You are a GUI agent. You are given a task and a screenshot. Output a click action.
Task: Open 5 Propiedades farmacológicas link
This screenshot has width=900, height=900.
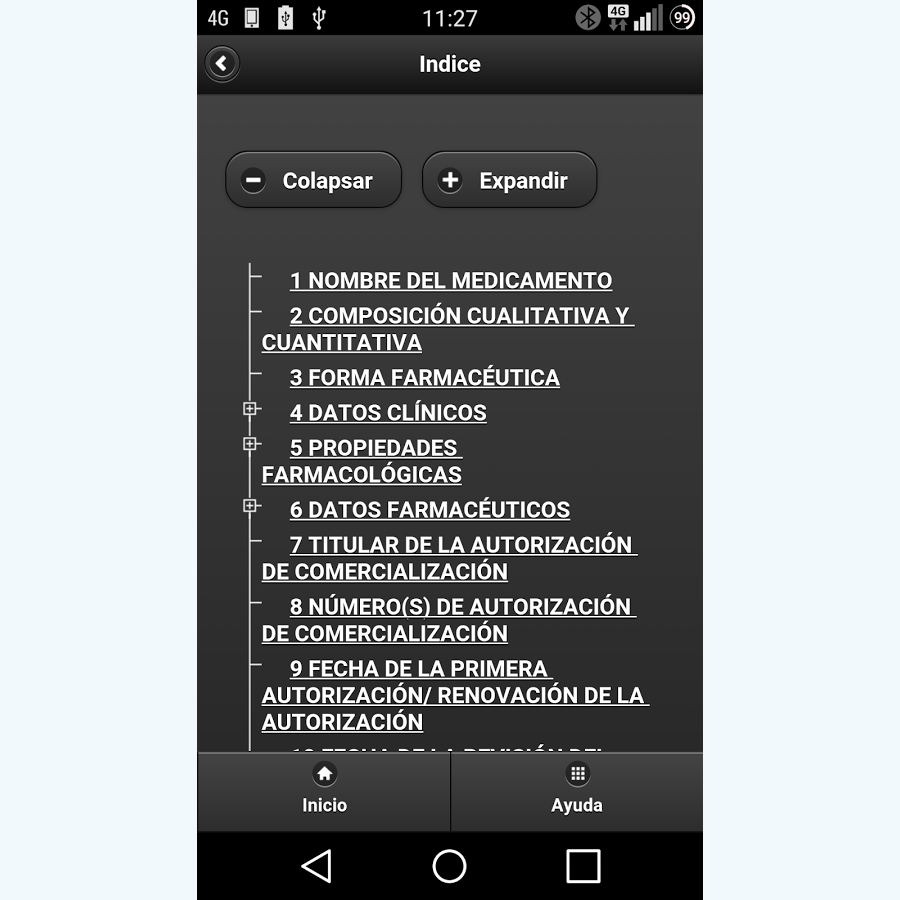(x=374, y=448)
